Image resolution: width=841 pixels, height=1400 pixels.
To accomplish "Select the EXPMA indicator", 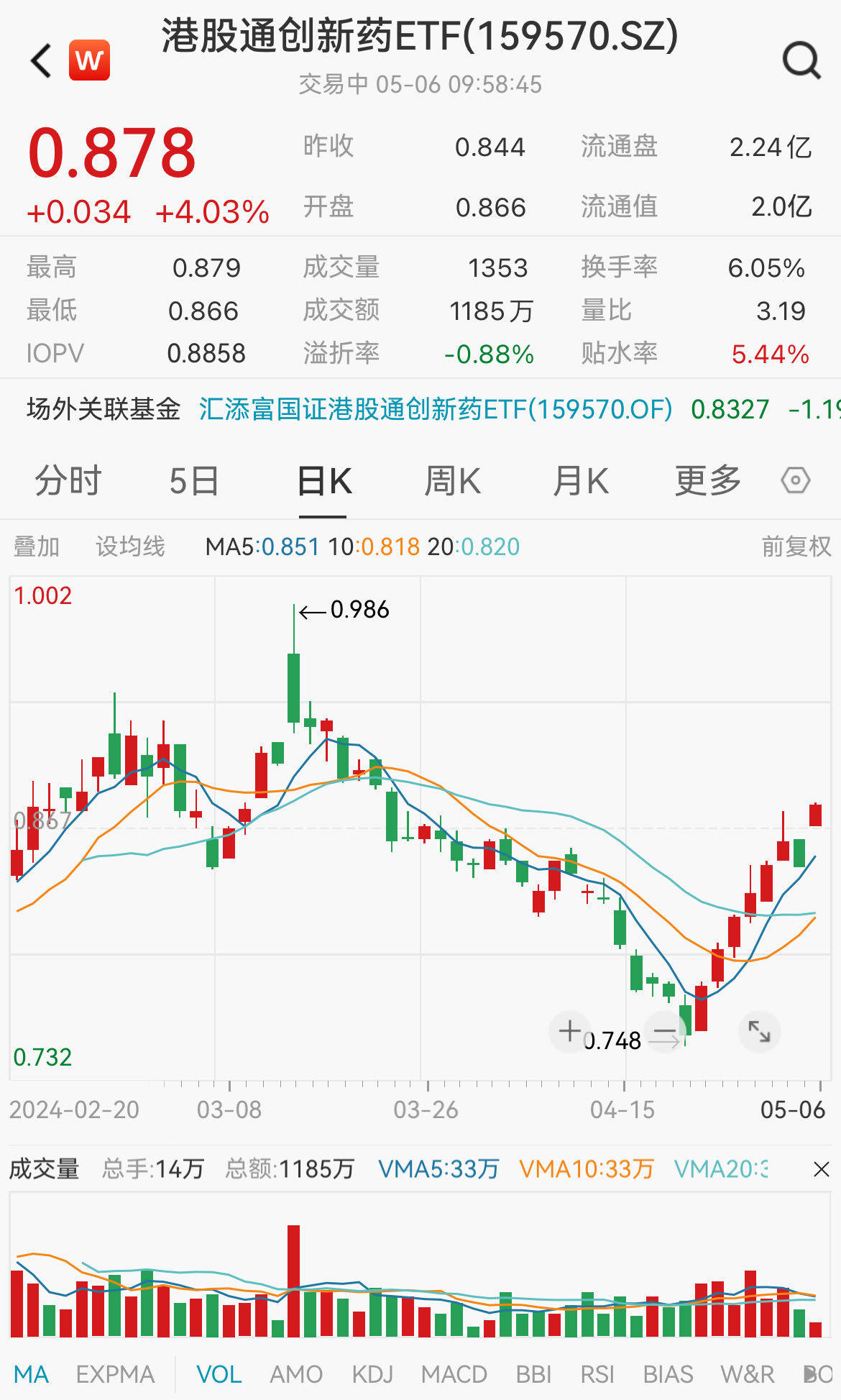I will pos(116,1373).
